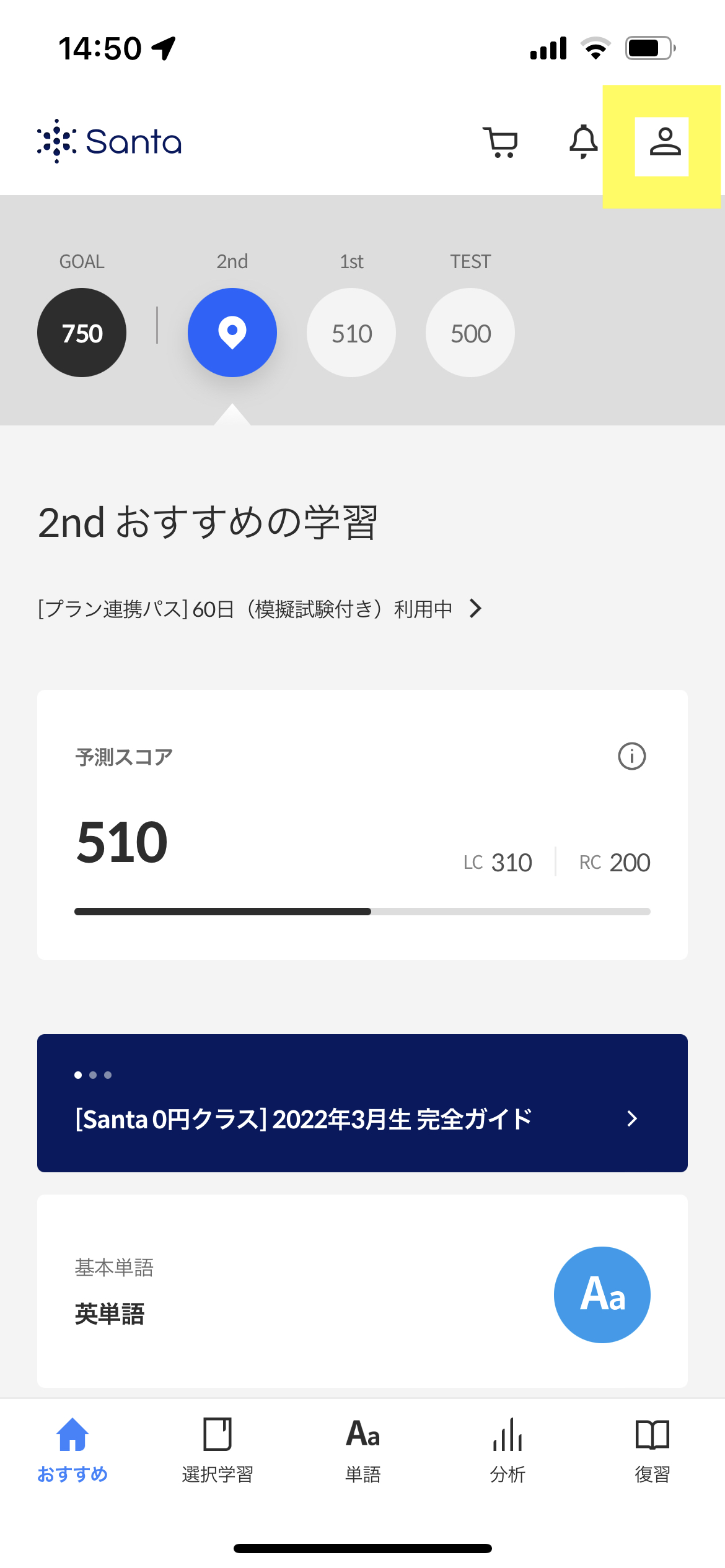Screen dimensions: 725x1568
Task: Select the 2nd stage location marker
Action: (232, 333)
